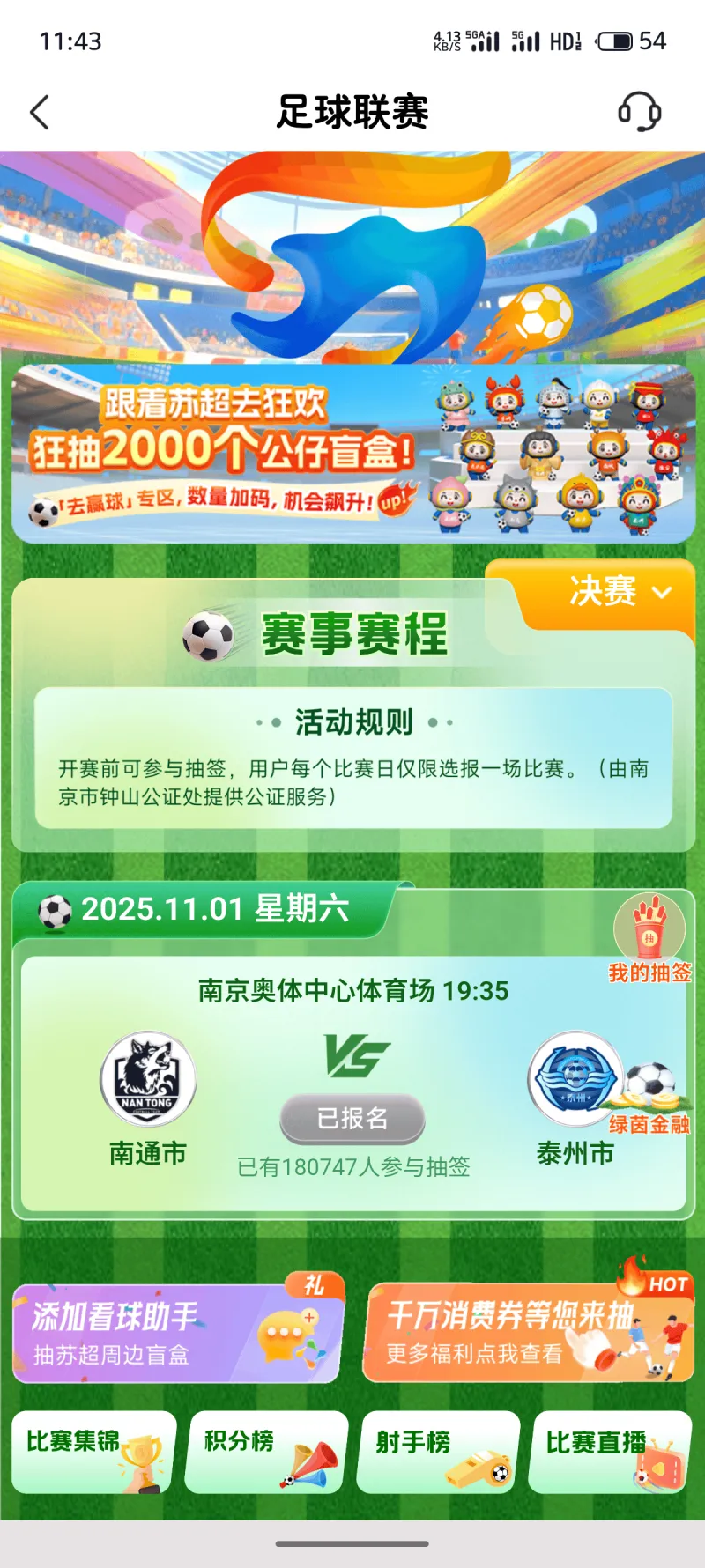Screen dimensions: 705x1568
Task: Open the 添加看球助手 card
Action: pos(176,1333)
